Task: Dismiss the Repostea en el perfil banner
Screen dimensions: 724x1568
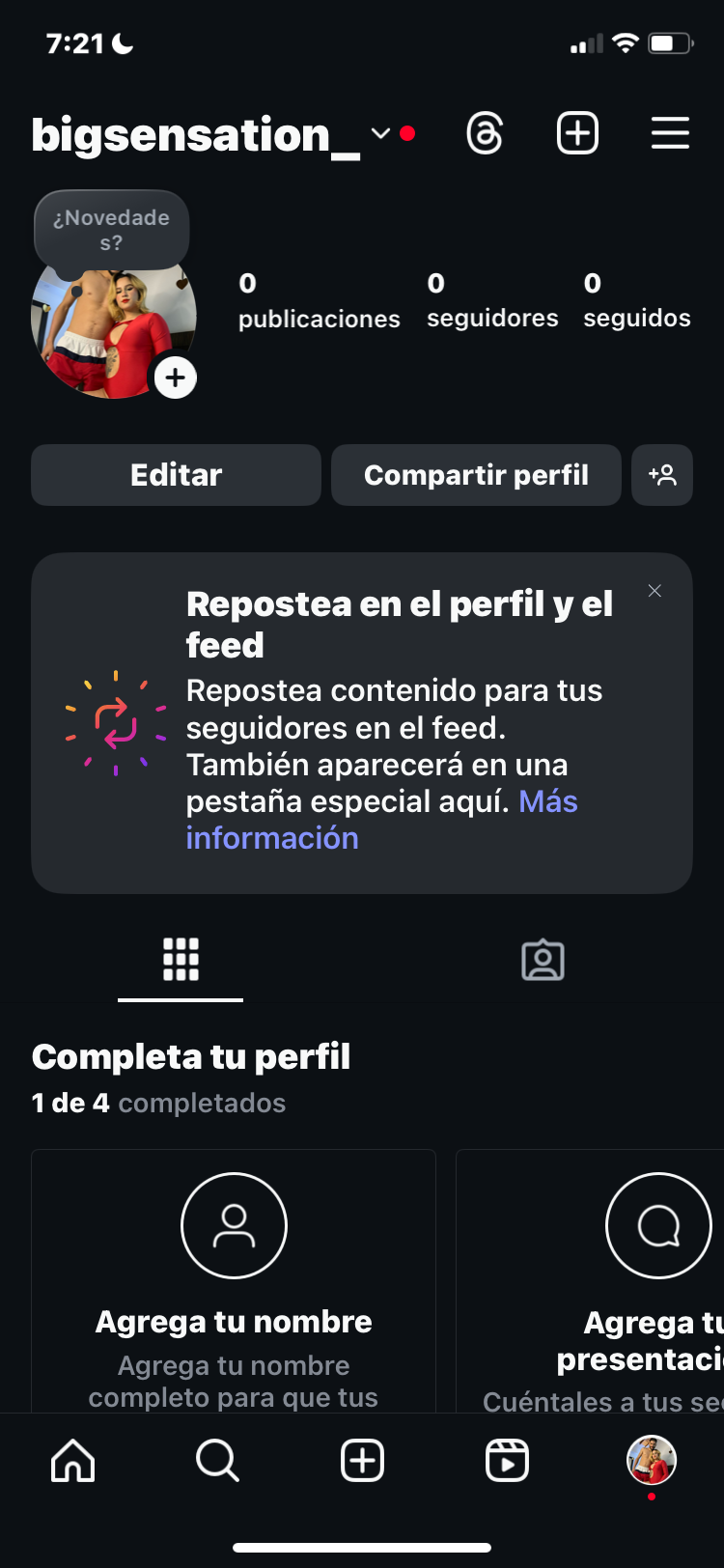Action: coord(654,591)
